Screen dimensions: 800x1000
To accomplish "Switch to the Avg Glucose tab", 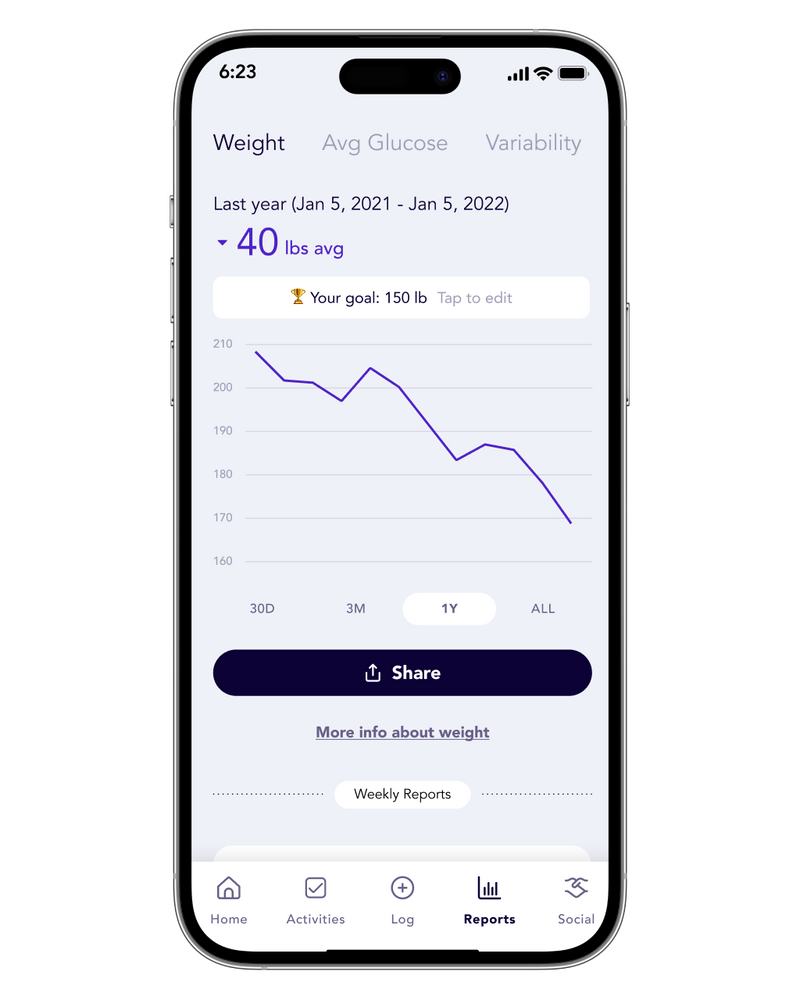I will click(384, 143).
